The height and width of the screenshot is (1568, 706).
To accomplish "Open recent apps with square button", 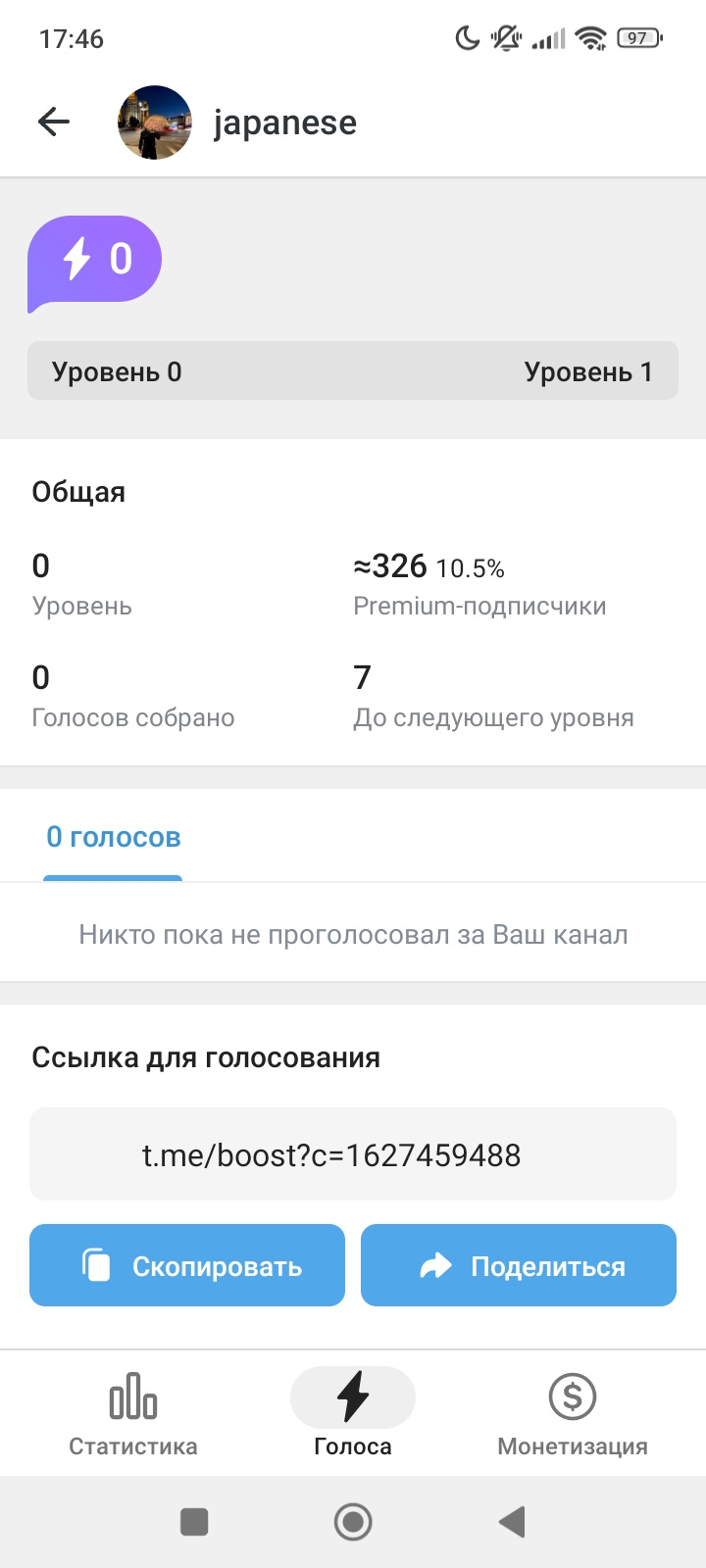I will [194, 1522].
